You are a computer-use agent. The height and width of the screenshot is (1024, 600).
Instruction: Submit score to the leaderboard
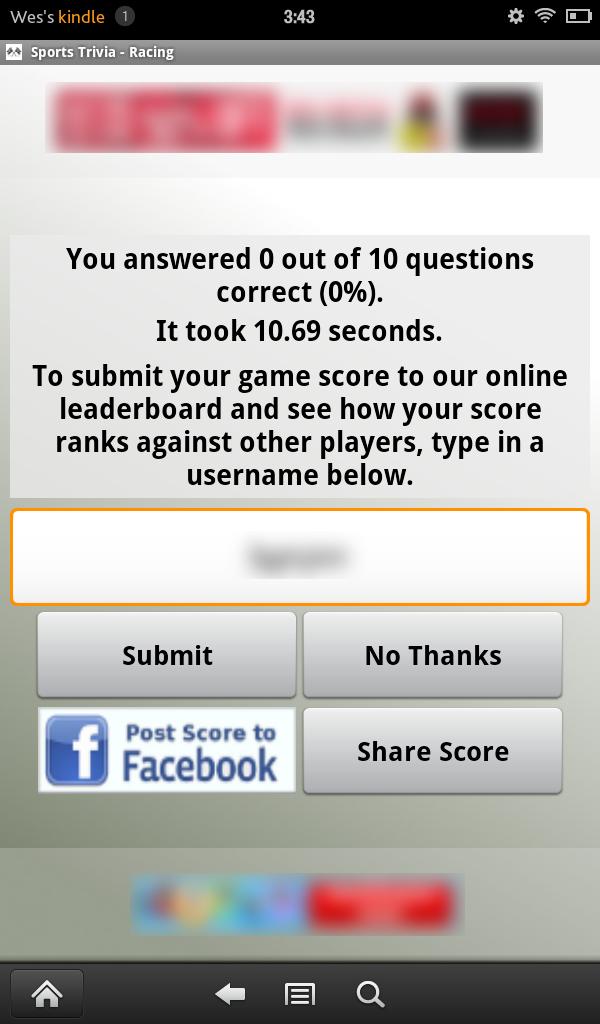tap(167, 655)
